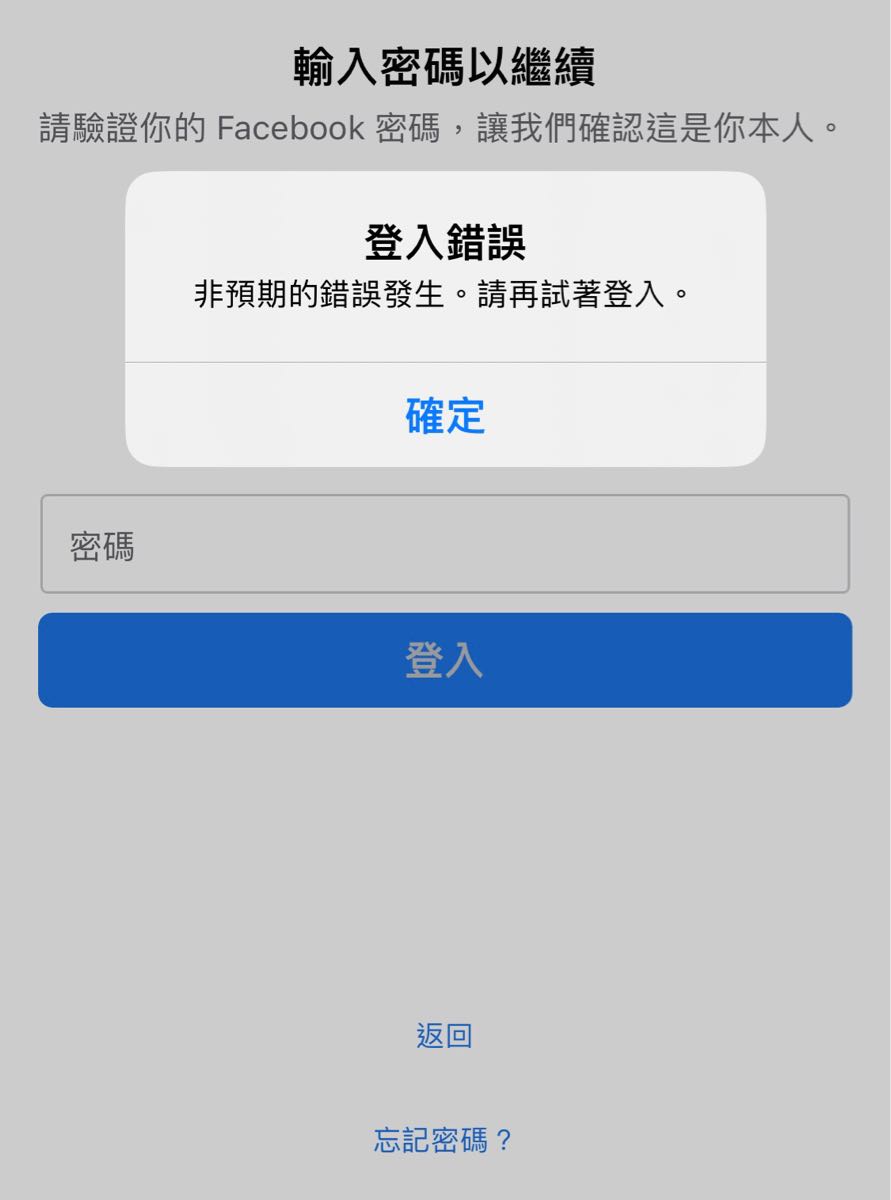Screen dimensions: 891x1200
Task: Navigate back using the 返回 link
Action: click(445, 1037)
